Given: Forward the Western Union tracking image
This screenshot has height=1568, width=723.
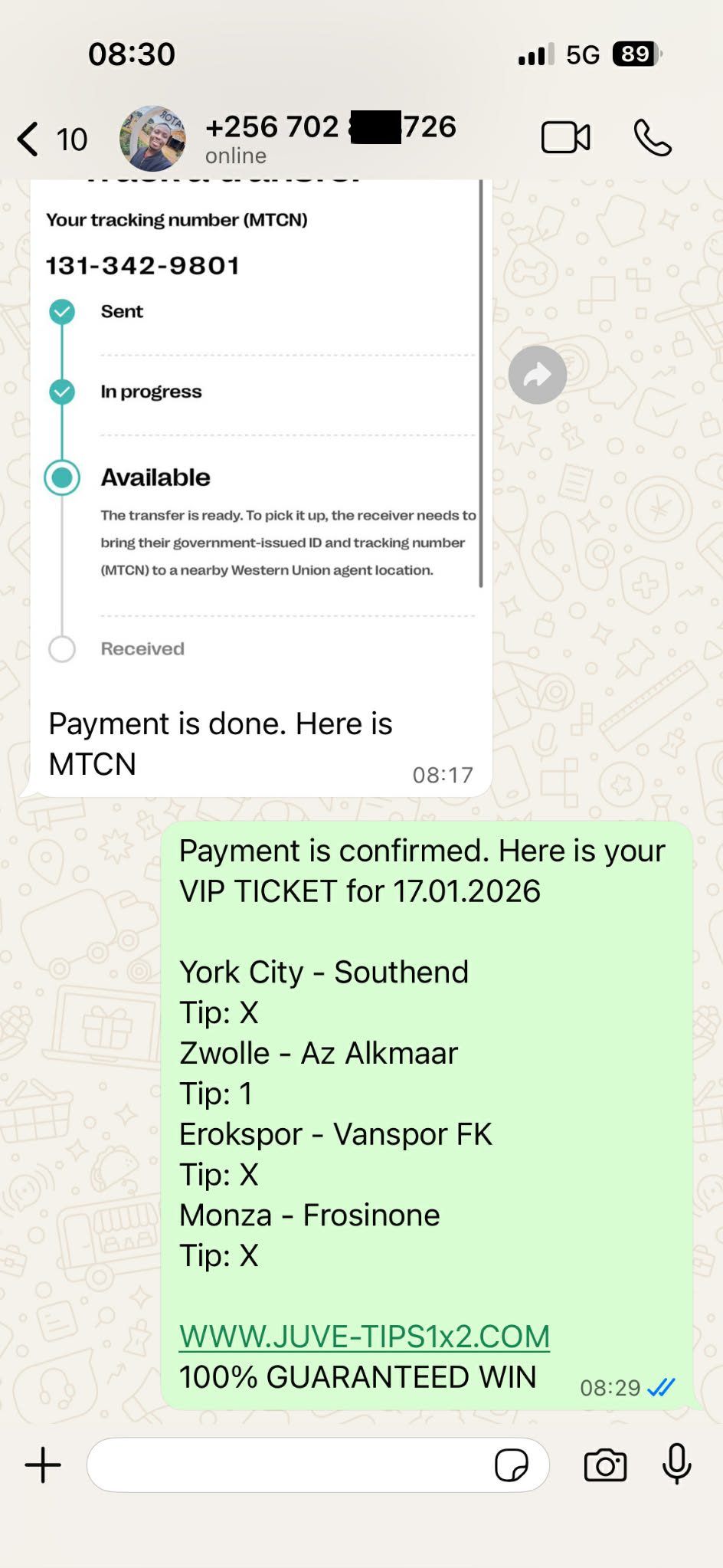Looking at the screenshot, I should [x=538, y=375].
